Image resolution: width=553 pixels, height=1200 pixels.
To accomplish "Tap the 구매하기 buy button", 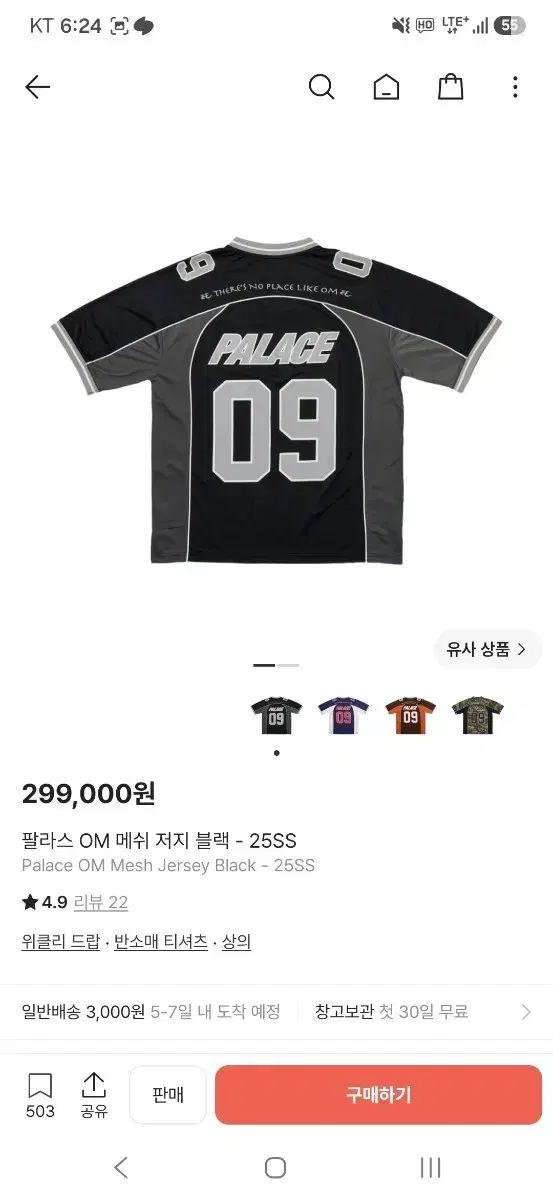I will coord(378,1095).
